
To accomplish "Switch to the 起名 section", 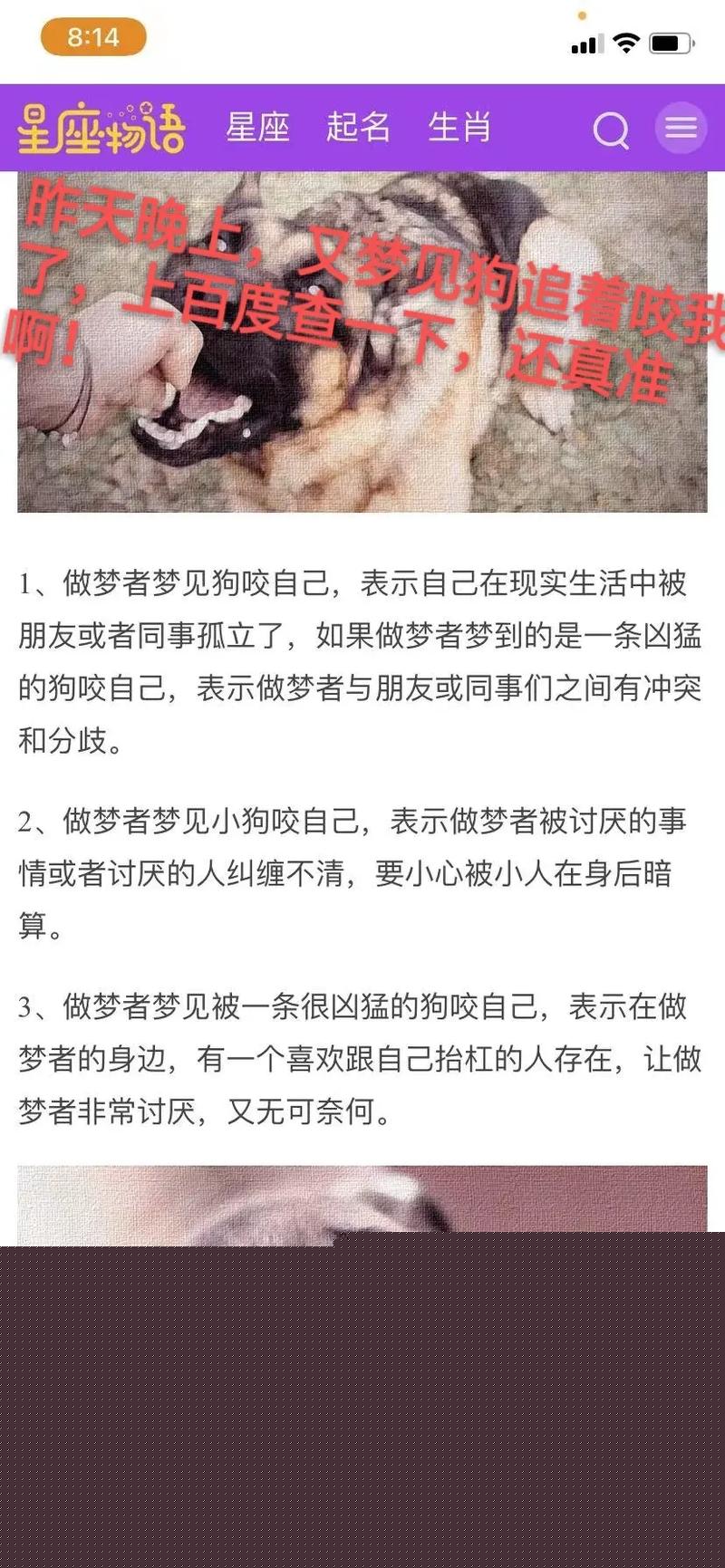I will pyautogui.click(x=358, y=127).
